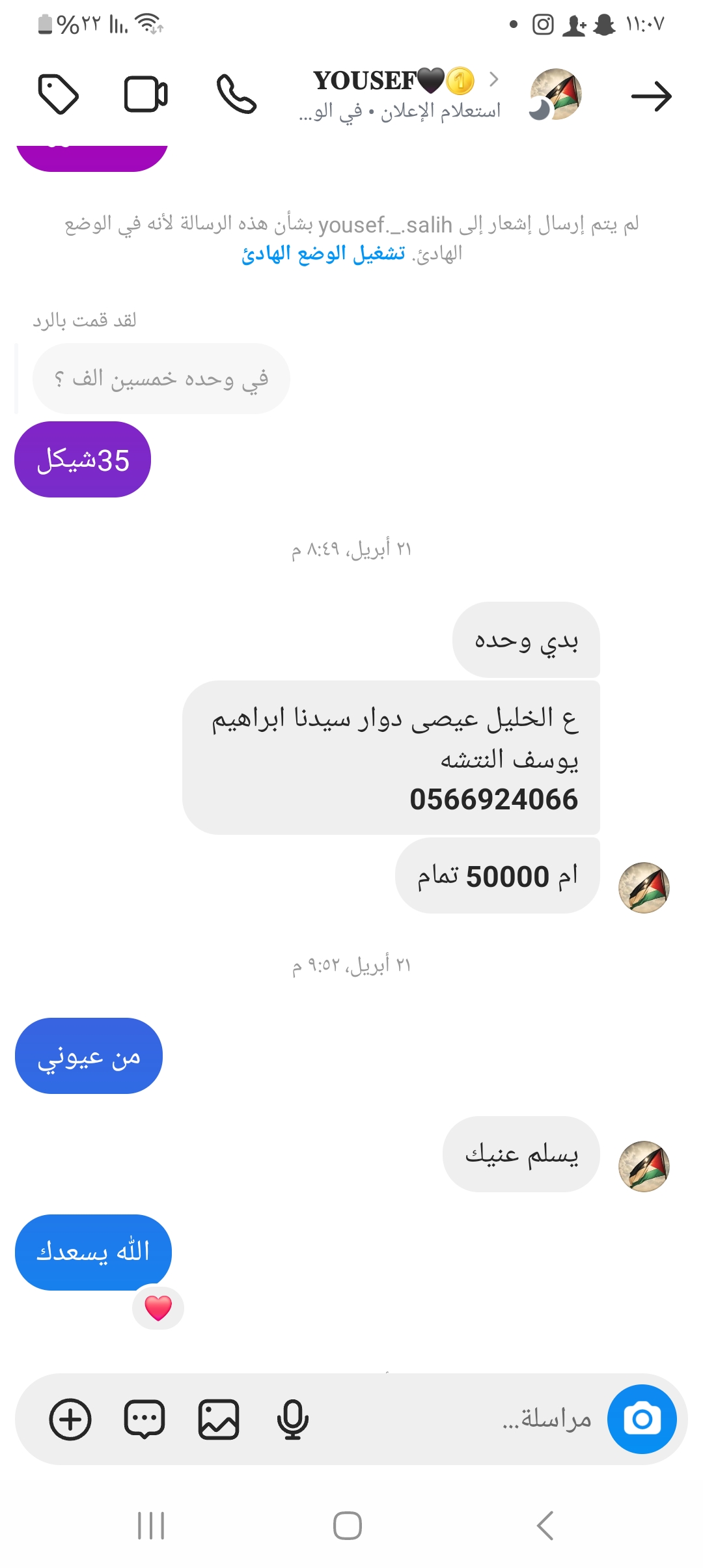Open the label tag icon
The width and height of the screenshot is (703, 1568).
click(x=59, y=95)
